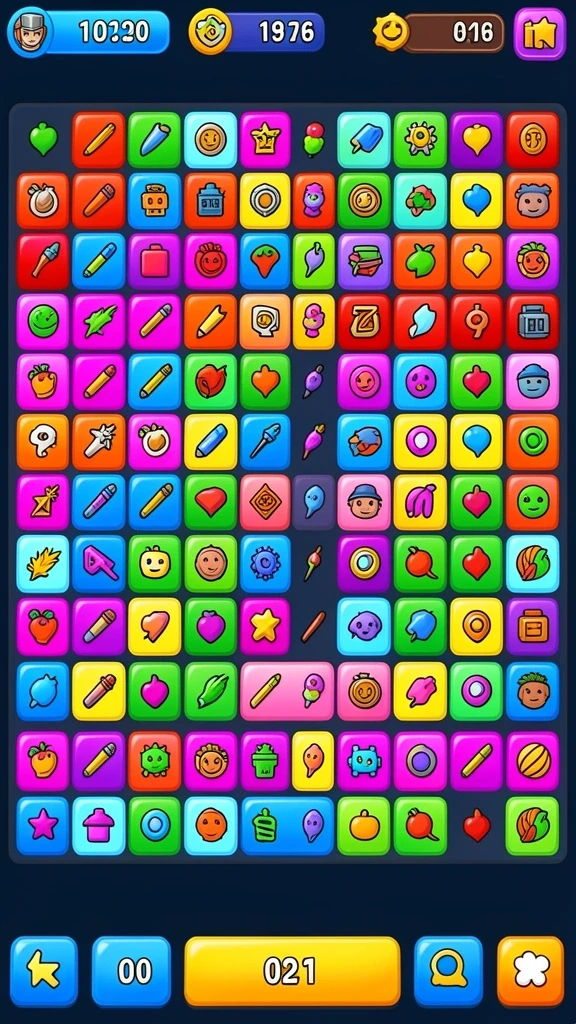Screen dimensions: 576x1024
Task: Tap the pink tile with the boy in blue hat
Action: pos(364,502)
